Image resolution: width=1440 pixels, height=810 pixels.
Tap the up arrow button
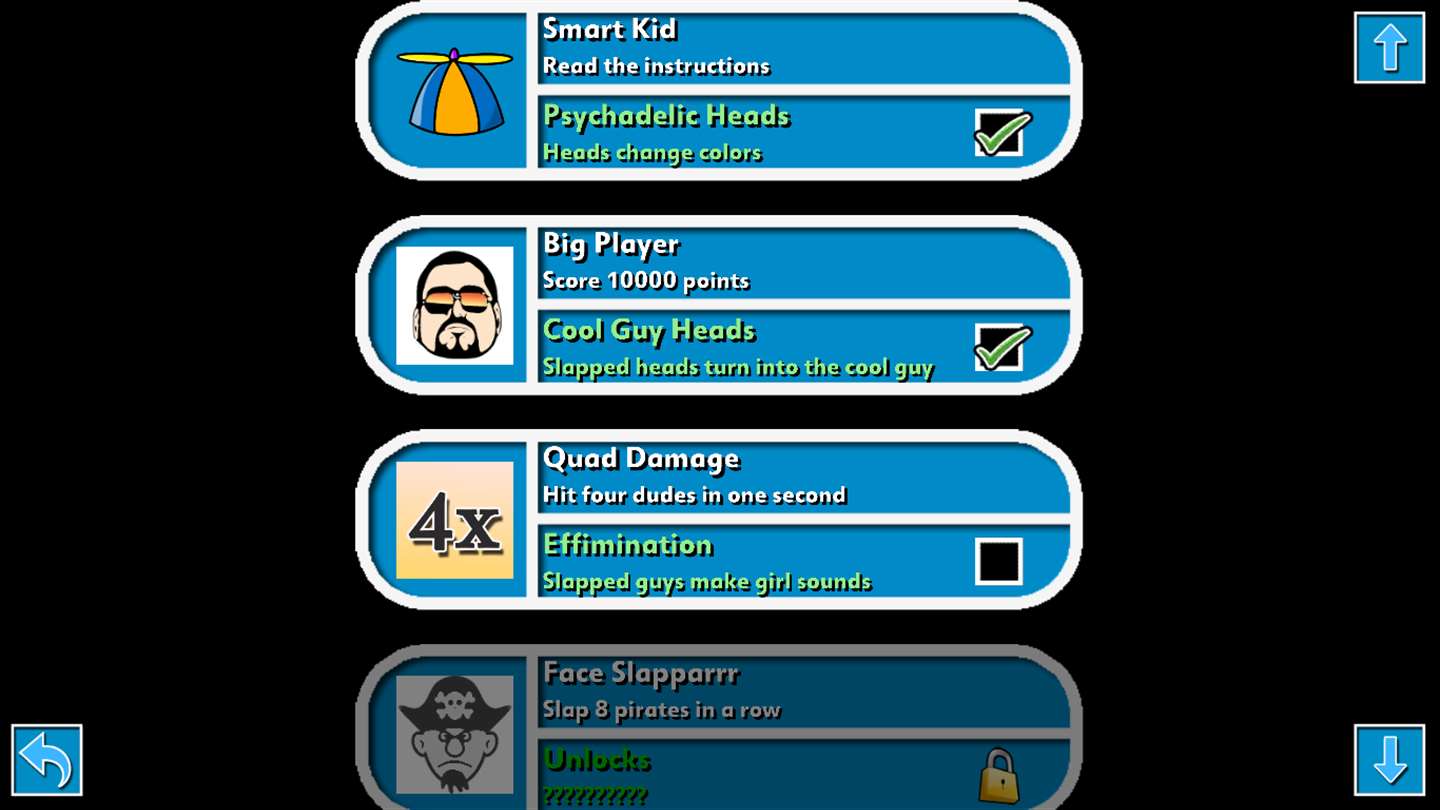pyautogui.click(x=1389, y=48)
